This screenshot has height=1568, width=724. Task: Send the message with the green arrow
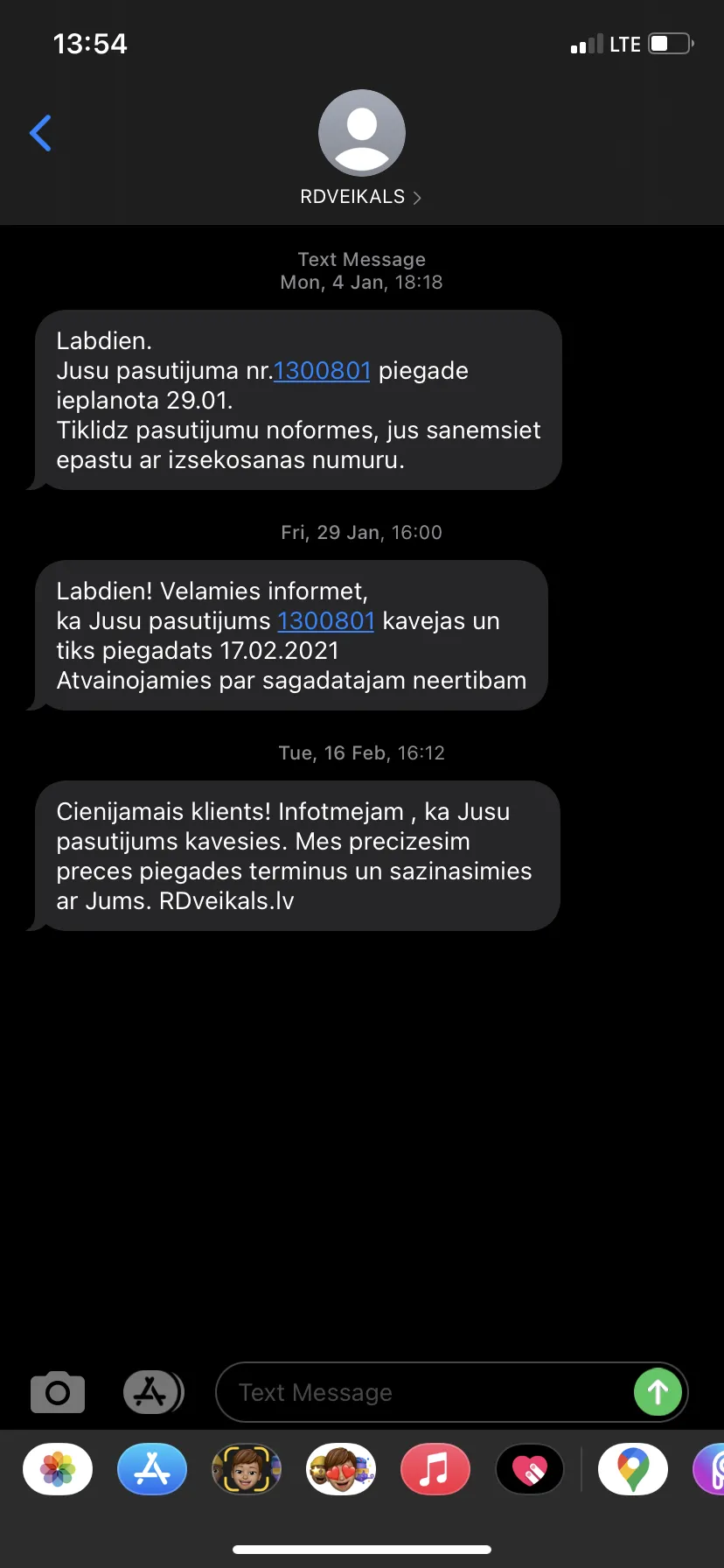tap(658, 1392)
